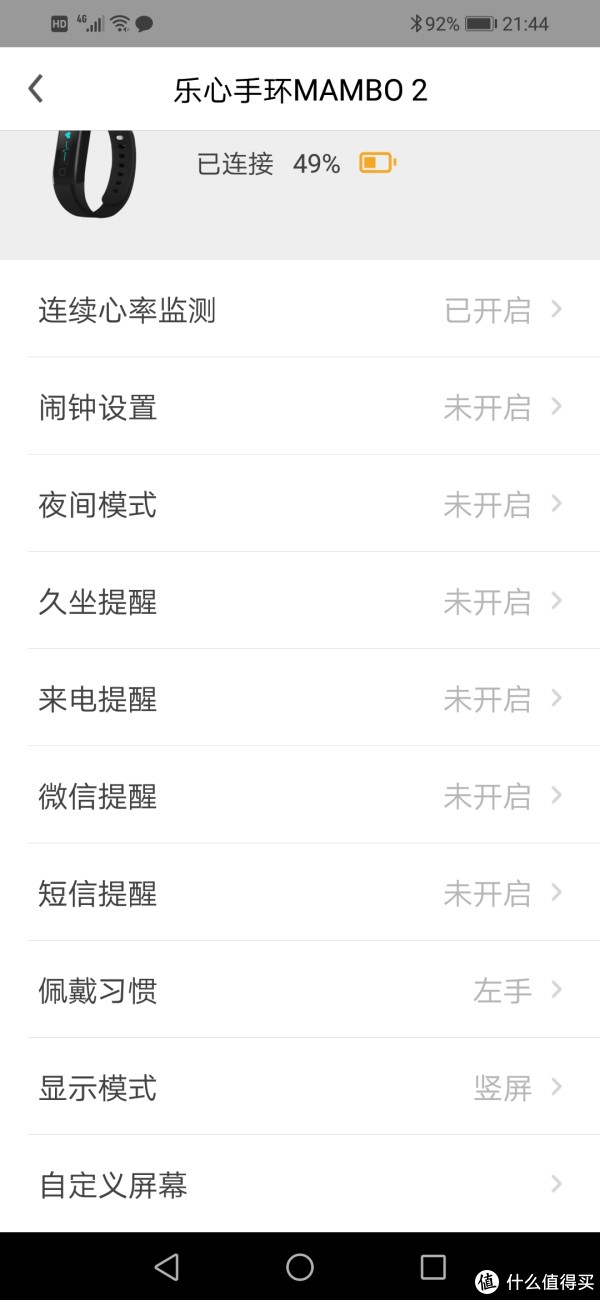
Task: Open 夜间模式 setting
Action: coord(300,504)
